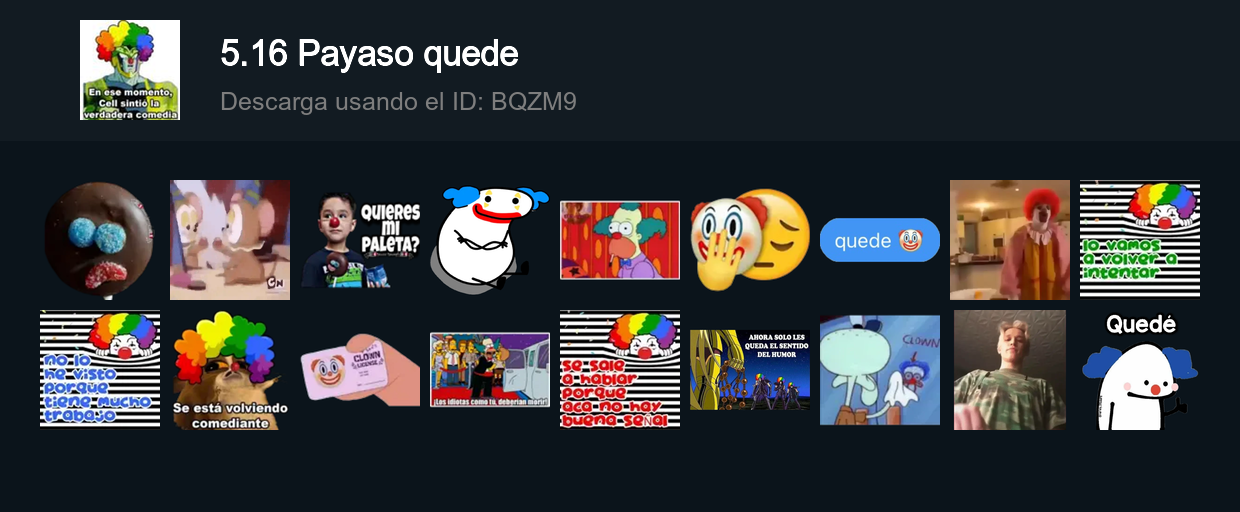Viewport: 1240px width, 512px height.
Task: Select the 'se sale a hablar' sticker
Action: point(620,368)
